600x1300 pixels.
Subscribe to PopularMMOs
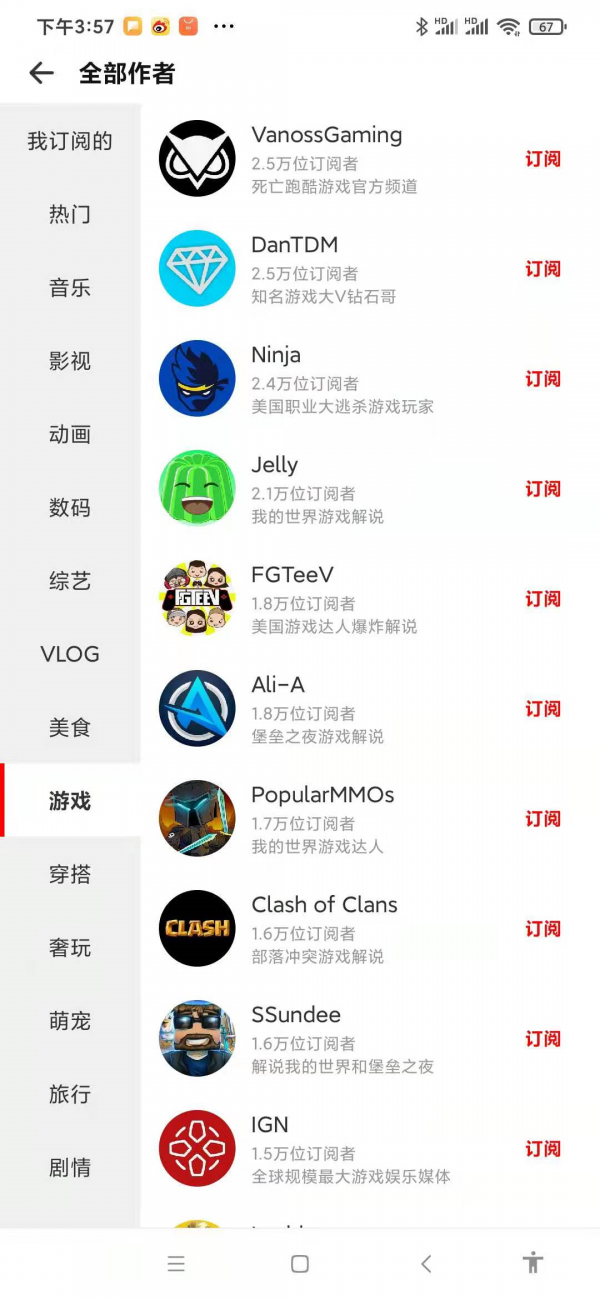click(x=543, y=819)
